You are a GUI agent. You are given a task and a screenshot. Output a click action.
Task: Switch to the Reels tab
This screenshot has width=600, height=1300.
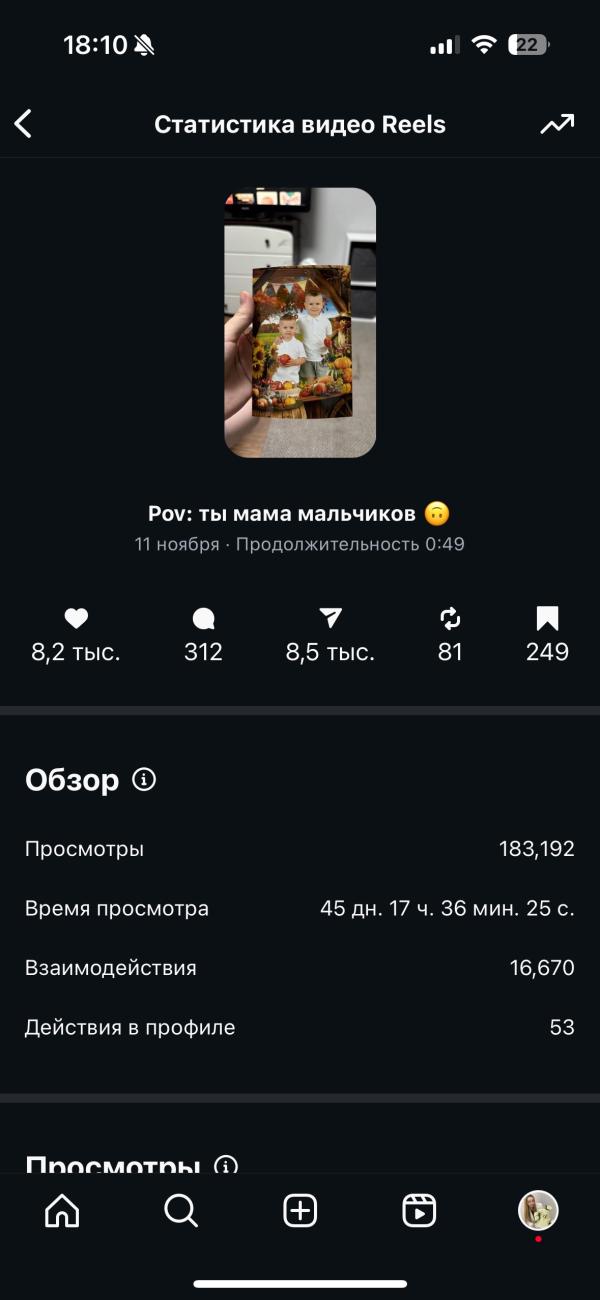[x=419, y=1211]
